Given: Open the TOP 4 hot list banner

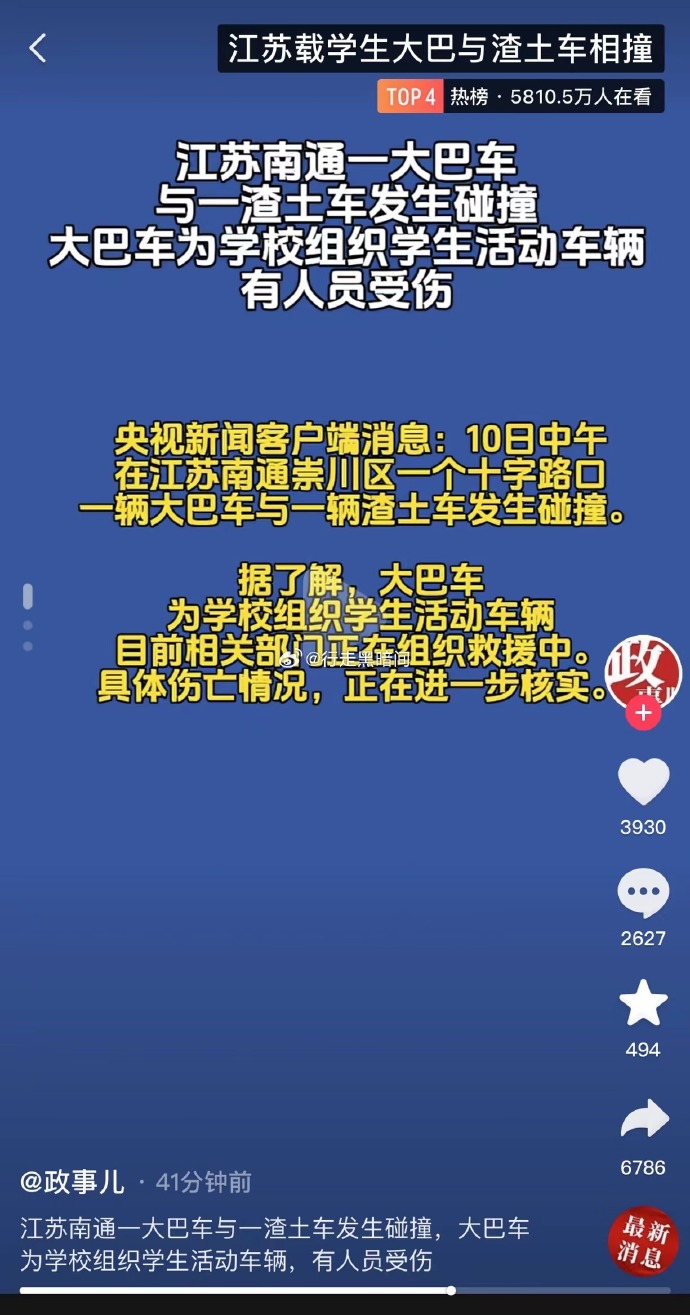Looking at the screenshot, I should (520, 97).
